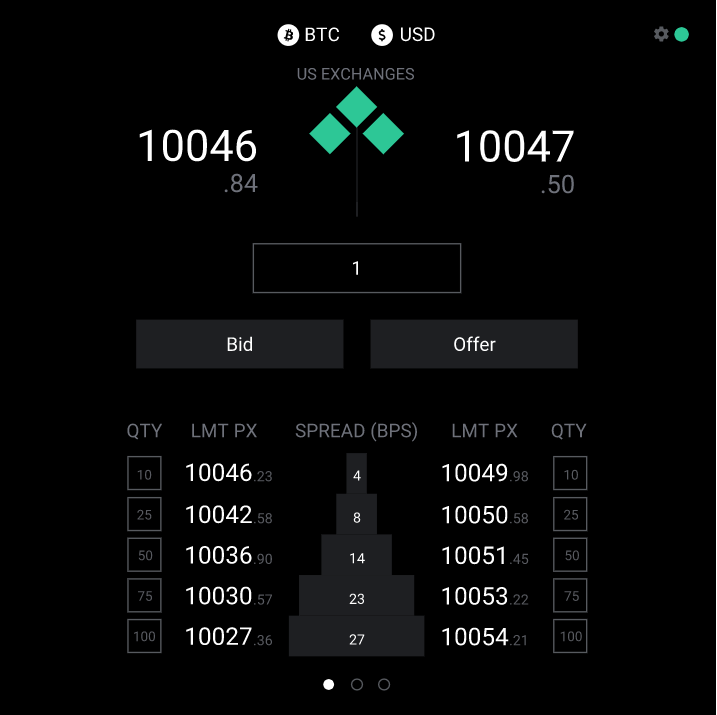
Task: Select the BTC currency selector
Action: pyautogui.click(x=309, y=35)
